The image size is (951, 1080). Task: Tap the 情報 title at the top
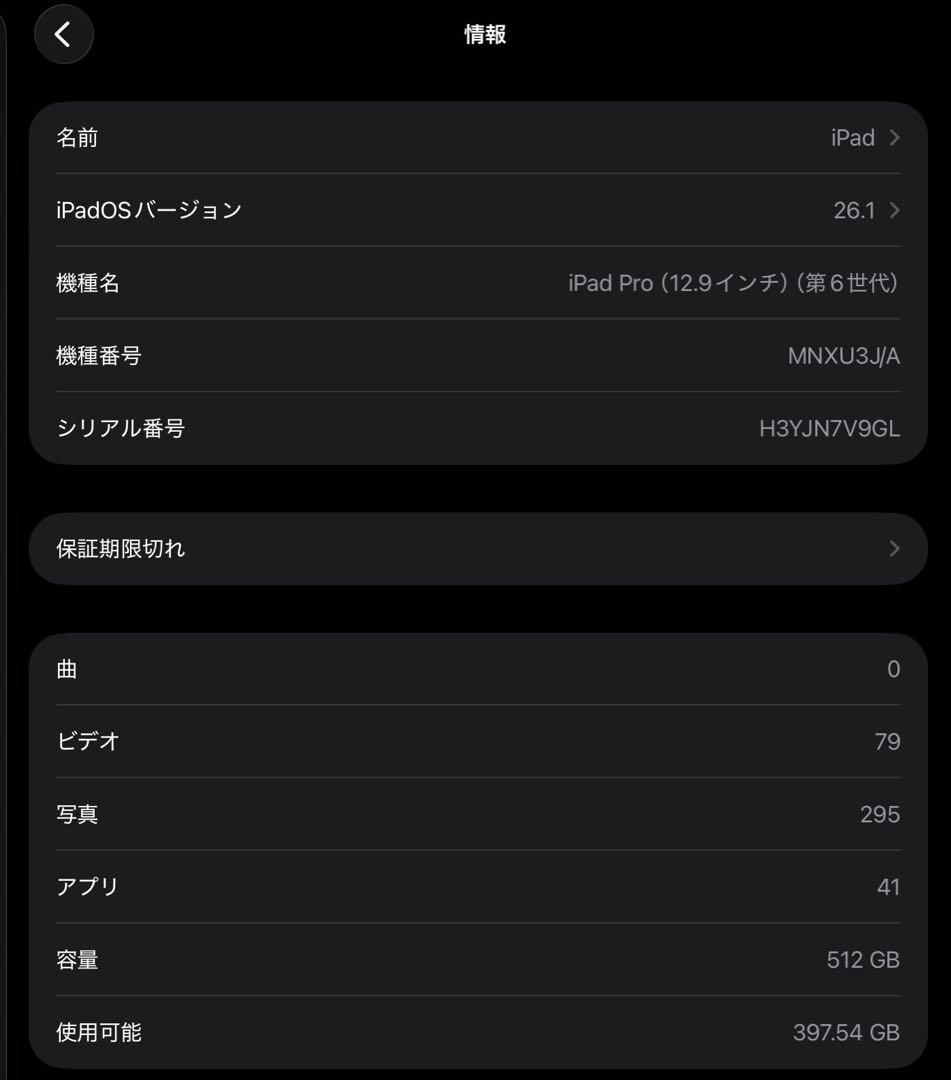pos(483,33)
